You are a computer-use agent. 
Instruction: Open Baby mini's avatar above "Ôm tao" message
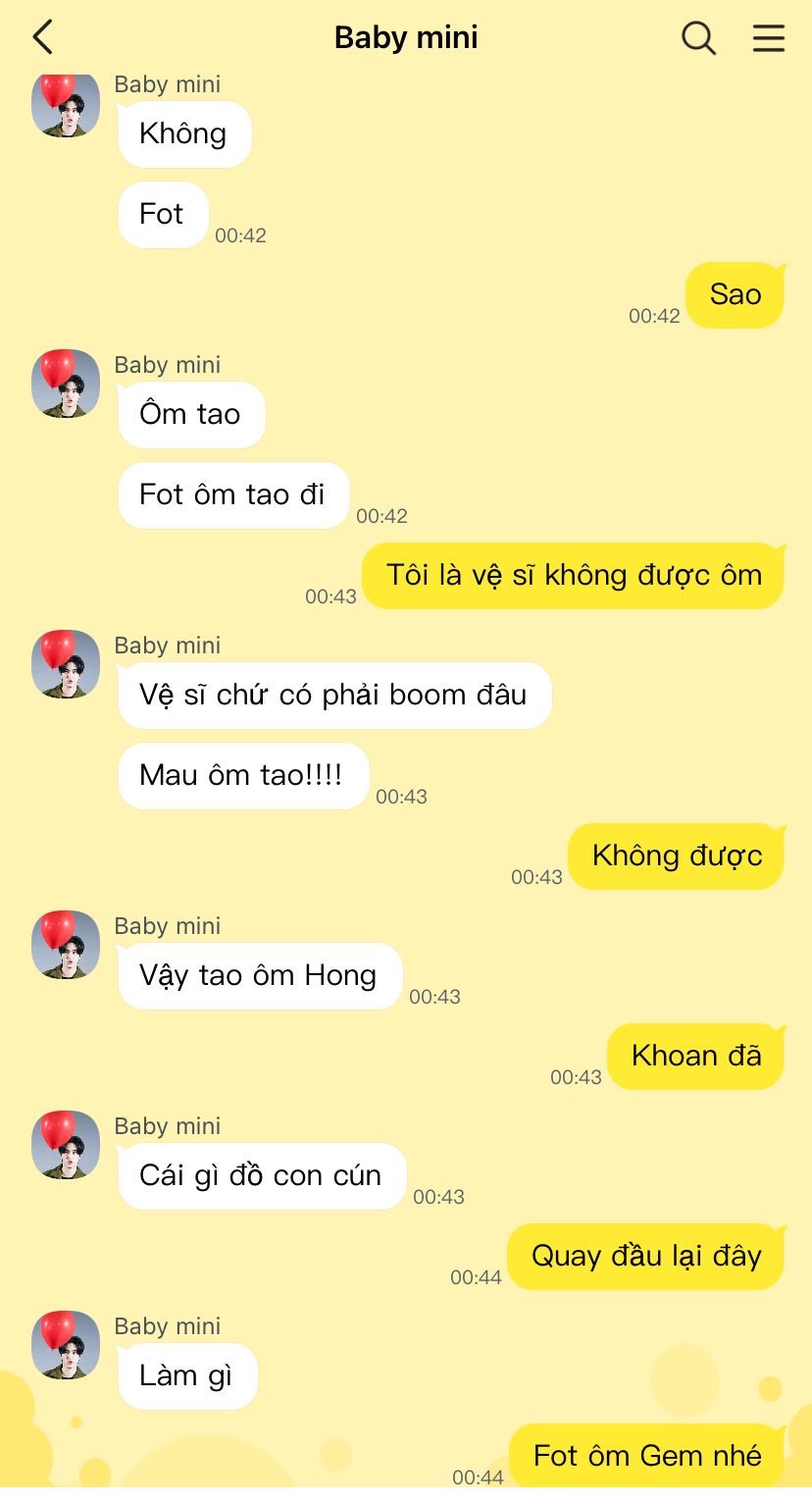click(66, 384)
